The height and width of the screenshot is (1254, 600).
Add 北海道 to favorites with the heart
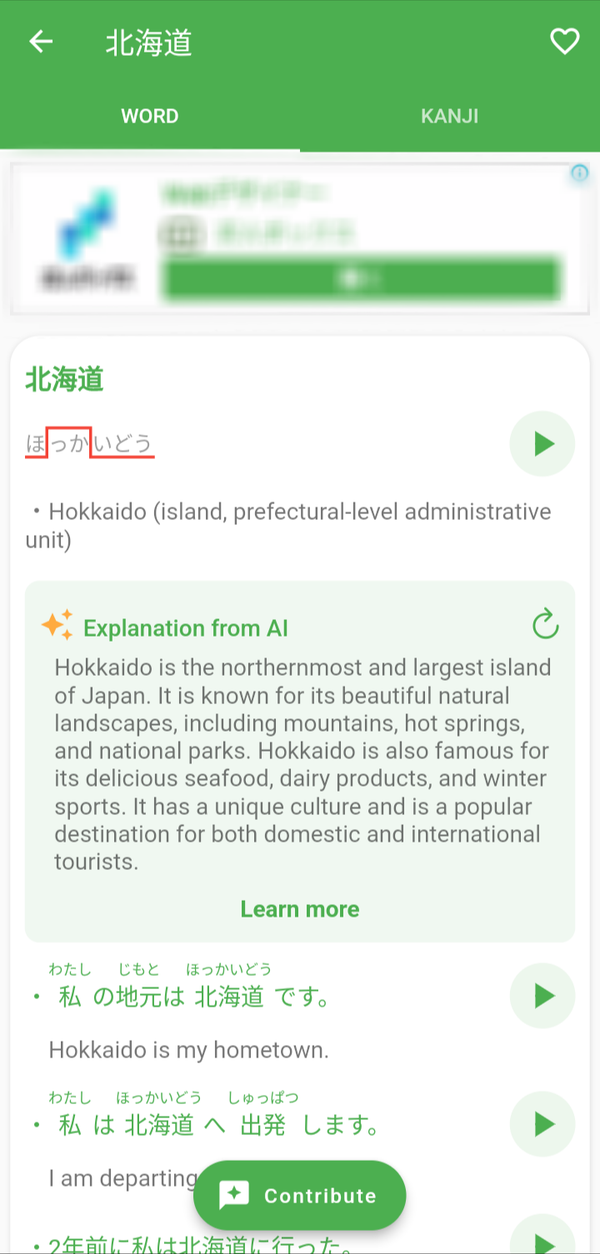(x=565, y=42)
